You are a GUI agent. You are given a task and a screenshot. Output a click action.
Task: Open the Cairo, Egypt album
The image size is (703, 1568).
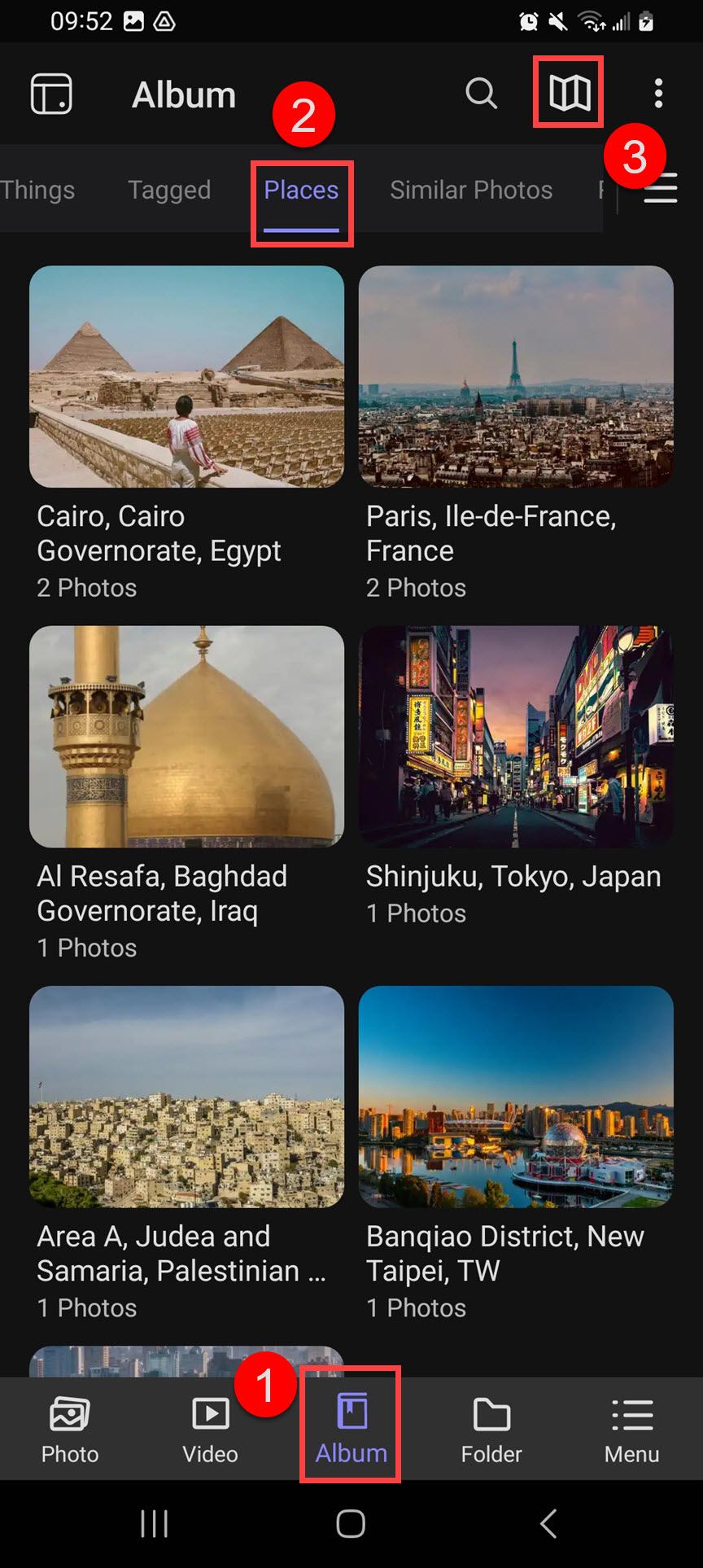pos(186,377)
